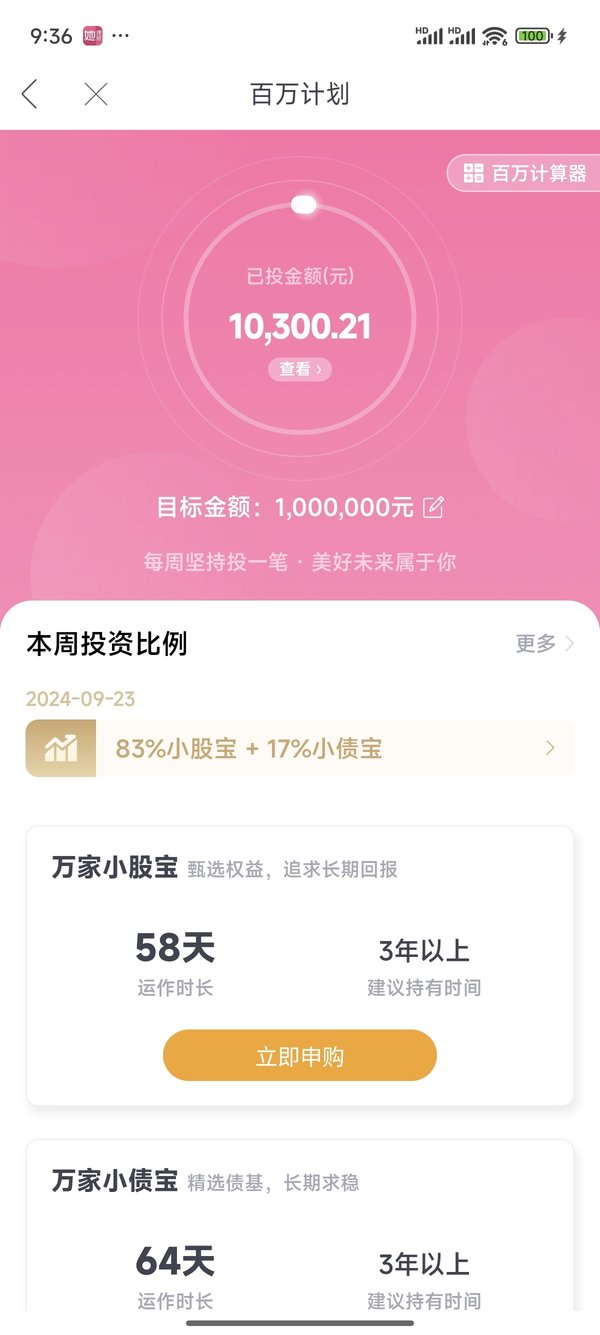Close the 百万计划 page with the X

[x=96, y=95]
